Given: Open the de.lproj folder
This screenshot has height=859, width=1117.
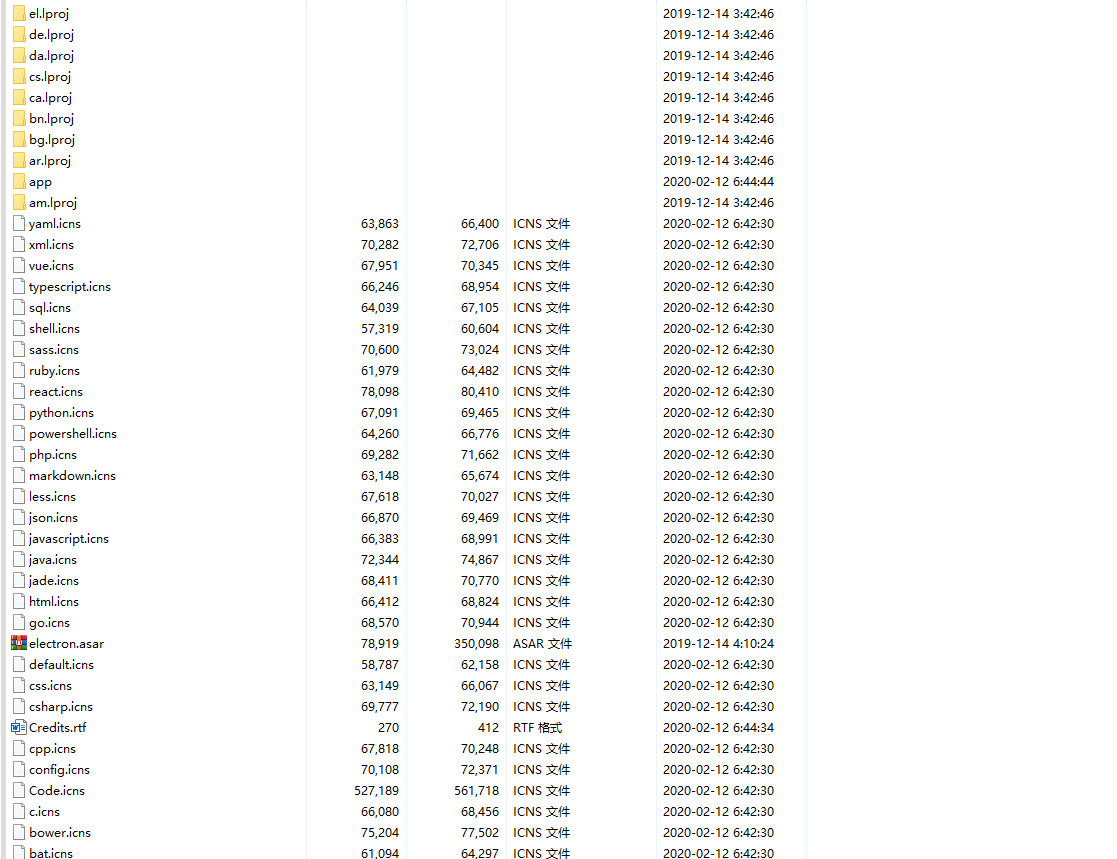Looking at the screenshot, I should click(x=50, y=35).
